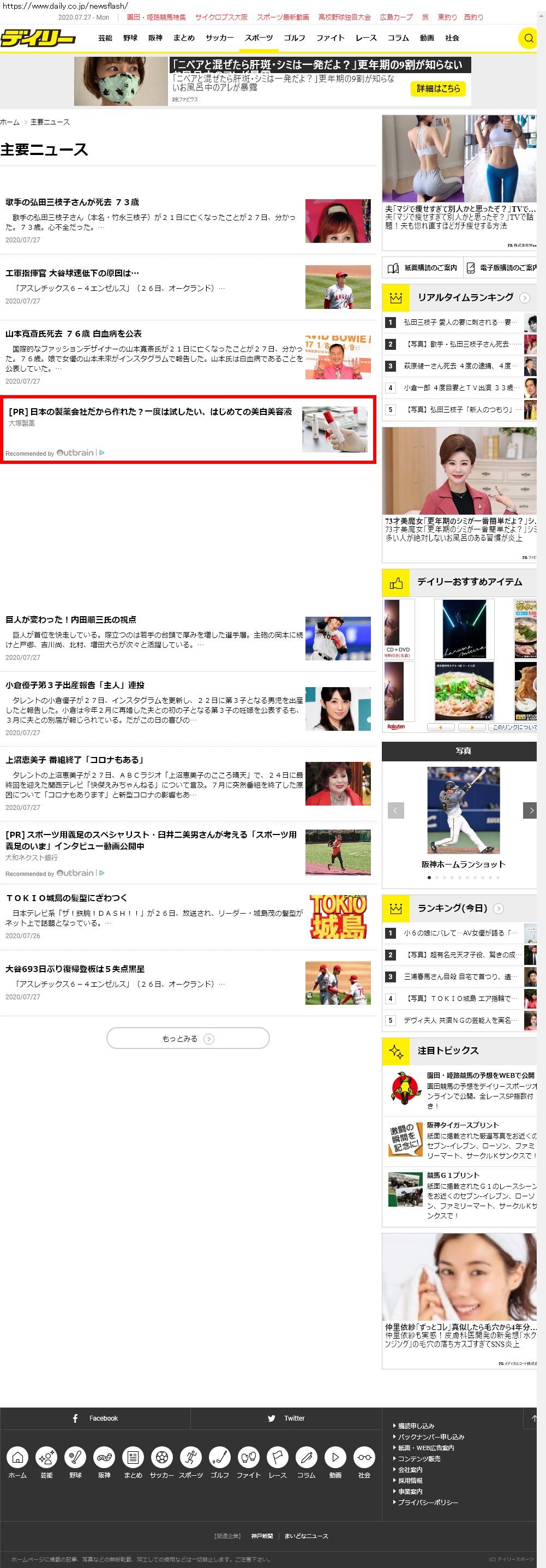Jump back to the top of the page
The width and height of the screenshot is (546, 1568).
533,1418
